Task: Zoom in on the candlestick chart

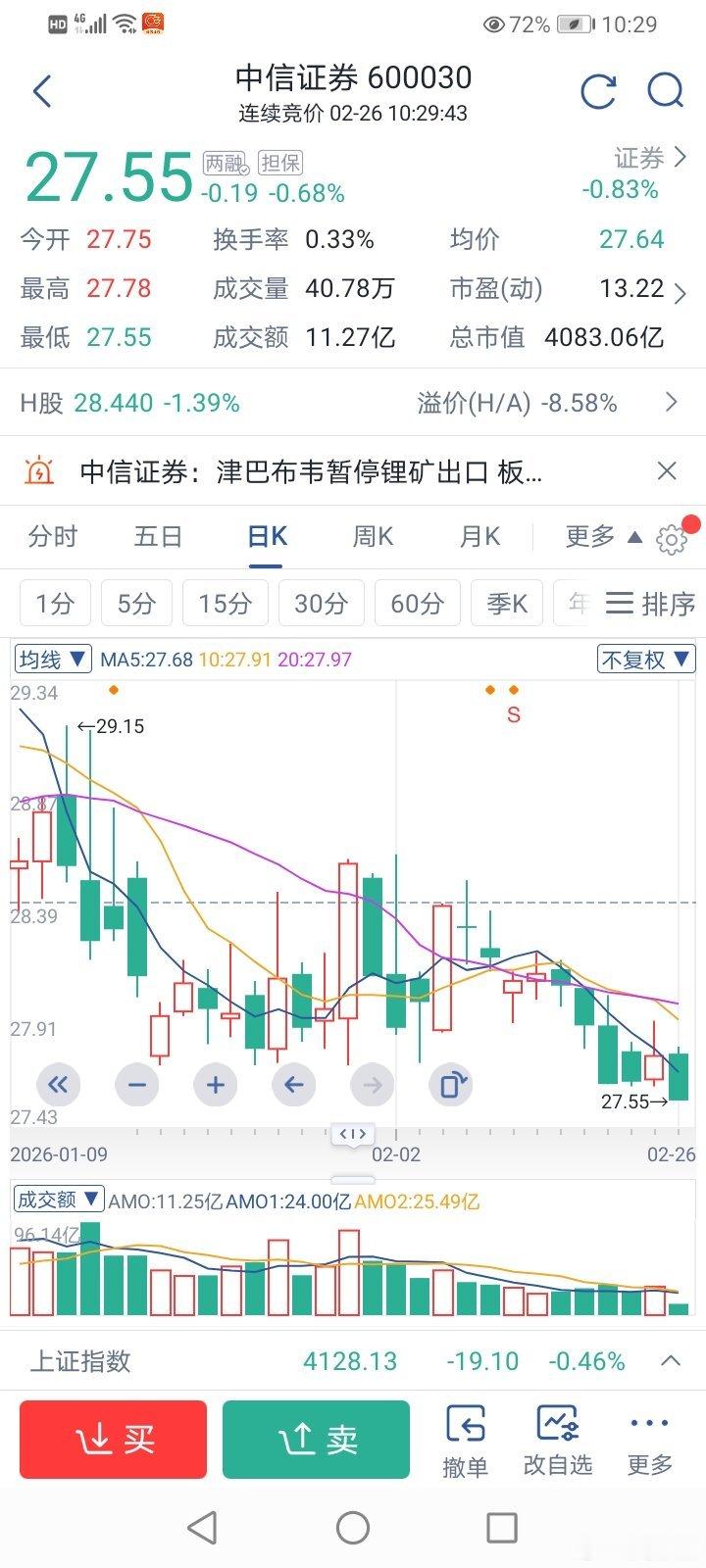Action: pyautogui.click(x=215, y=1085)
